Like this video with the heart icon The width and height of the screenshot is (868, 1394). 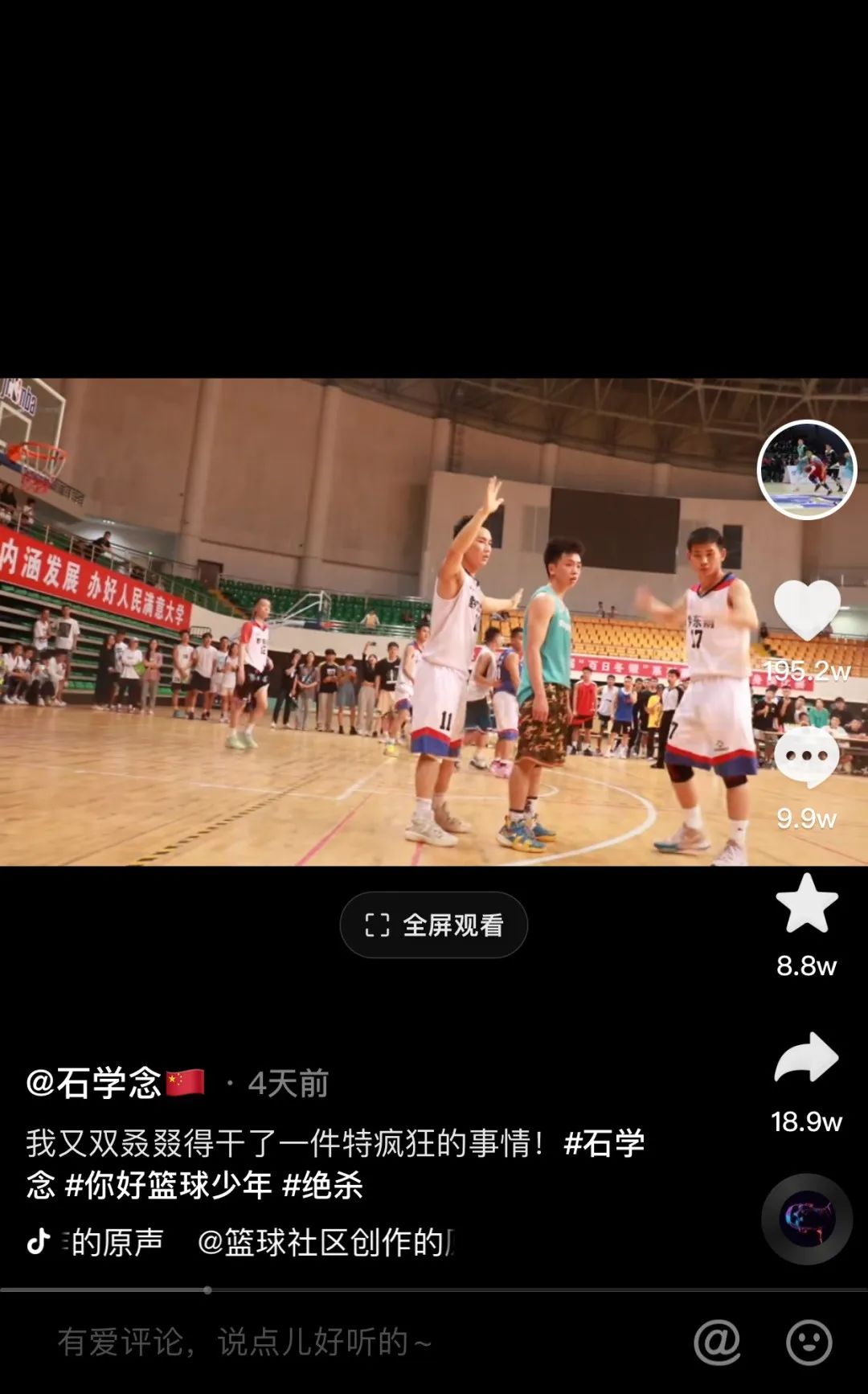[x=807, y=609]
